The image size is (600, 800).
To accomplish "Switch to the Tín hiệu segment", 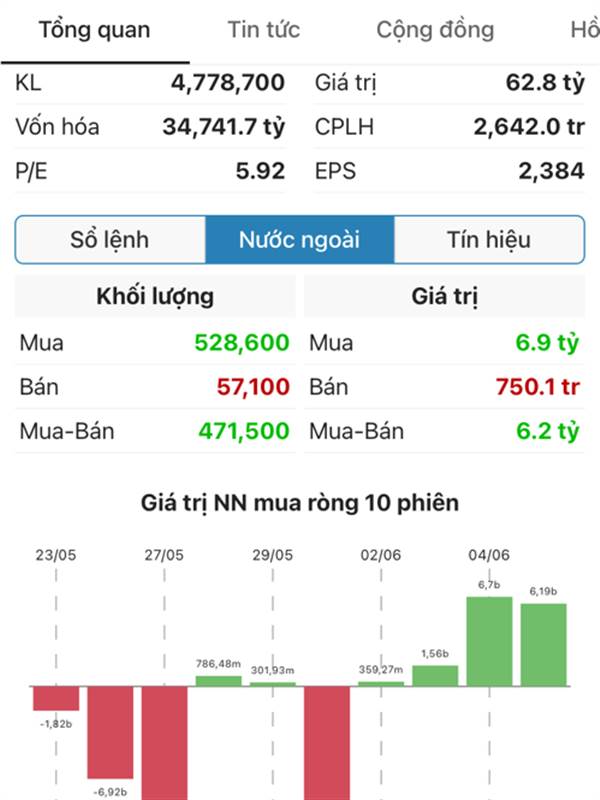I will tap(489, 240).
